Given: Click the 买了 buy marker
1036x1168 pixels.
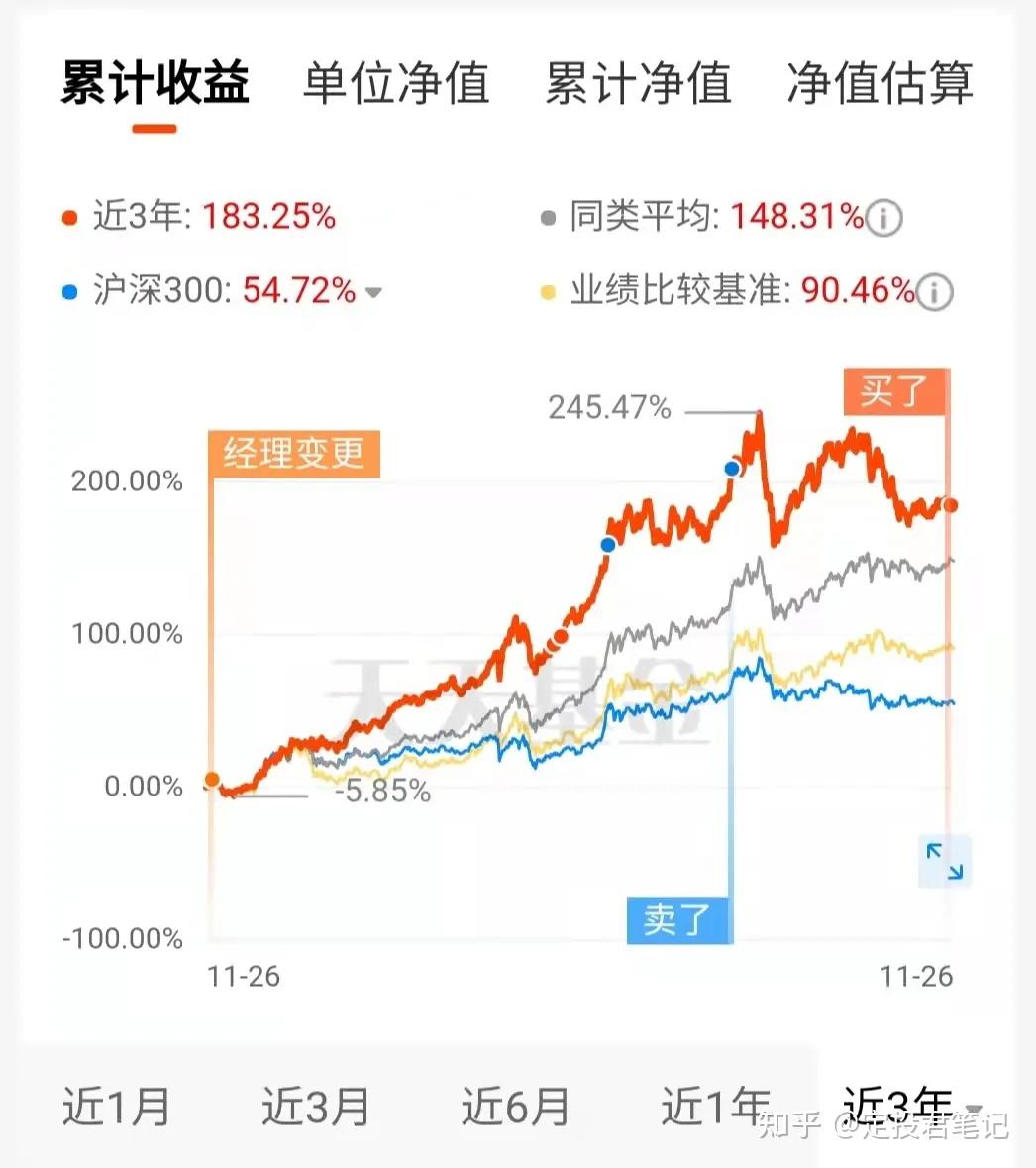Looking at the screenshot, I should pyautogui.click(x=894, y=393).
